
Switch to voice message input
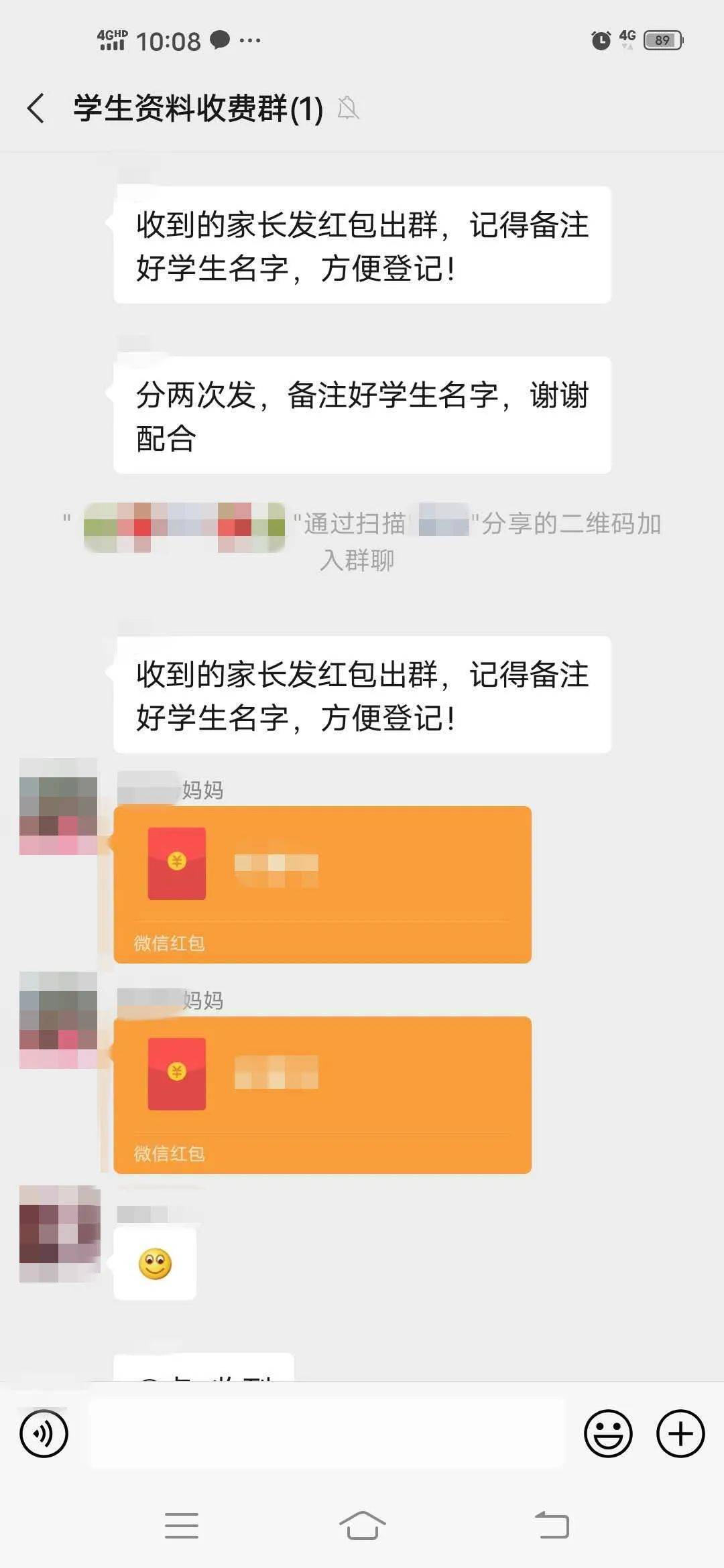click(44, 1433)
